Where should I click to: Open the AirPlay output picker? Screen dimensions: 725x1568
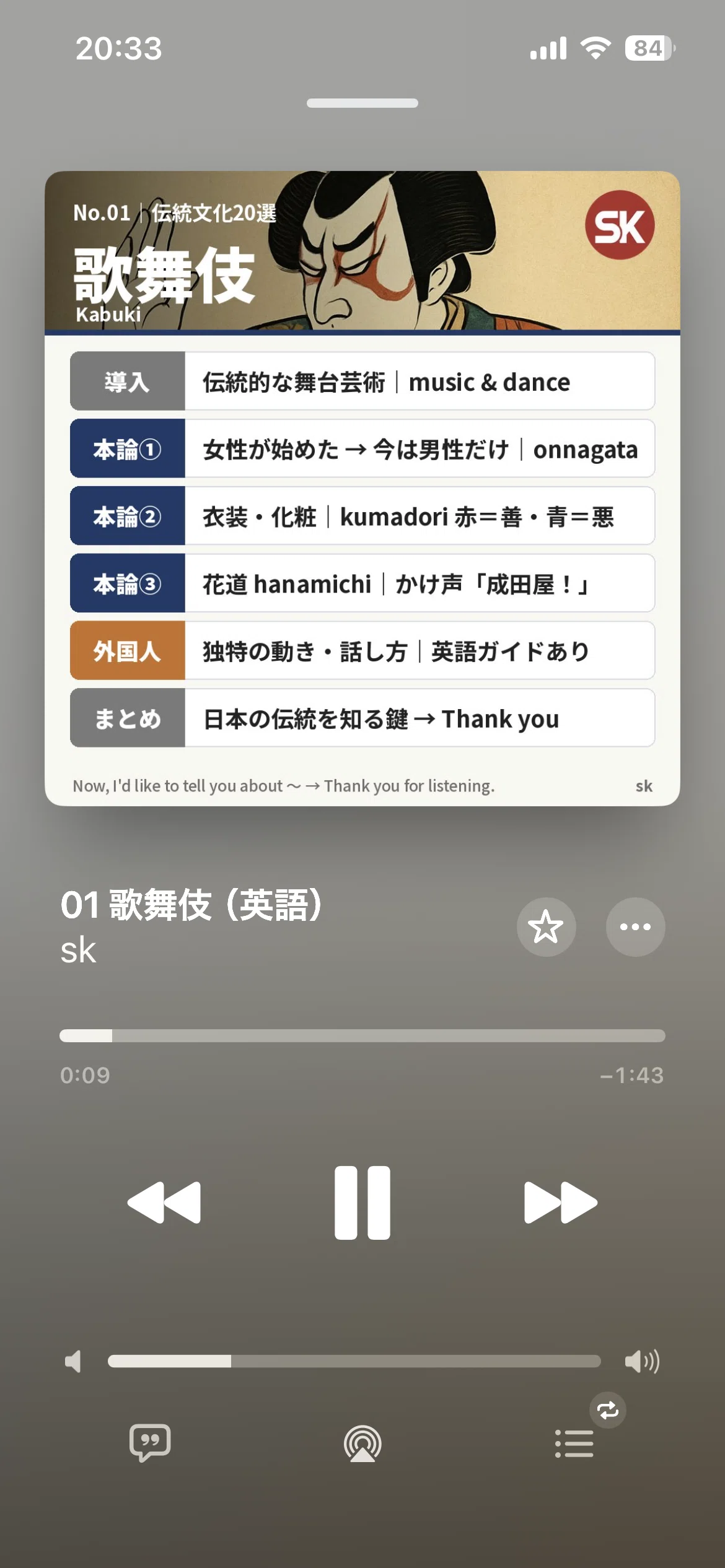click(362, 1444)
